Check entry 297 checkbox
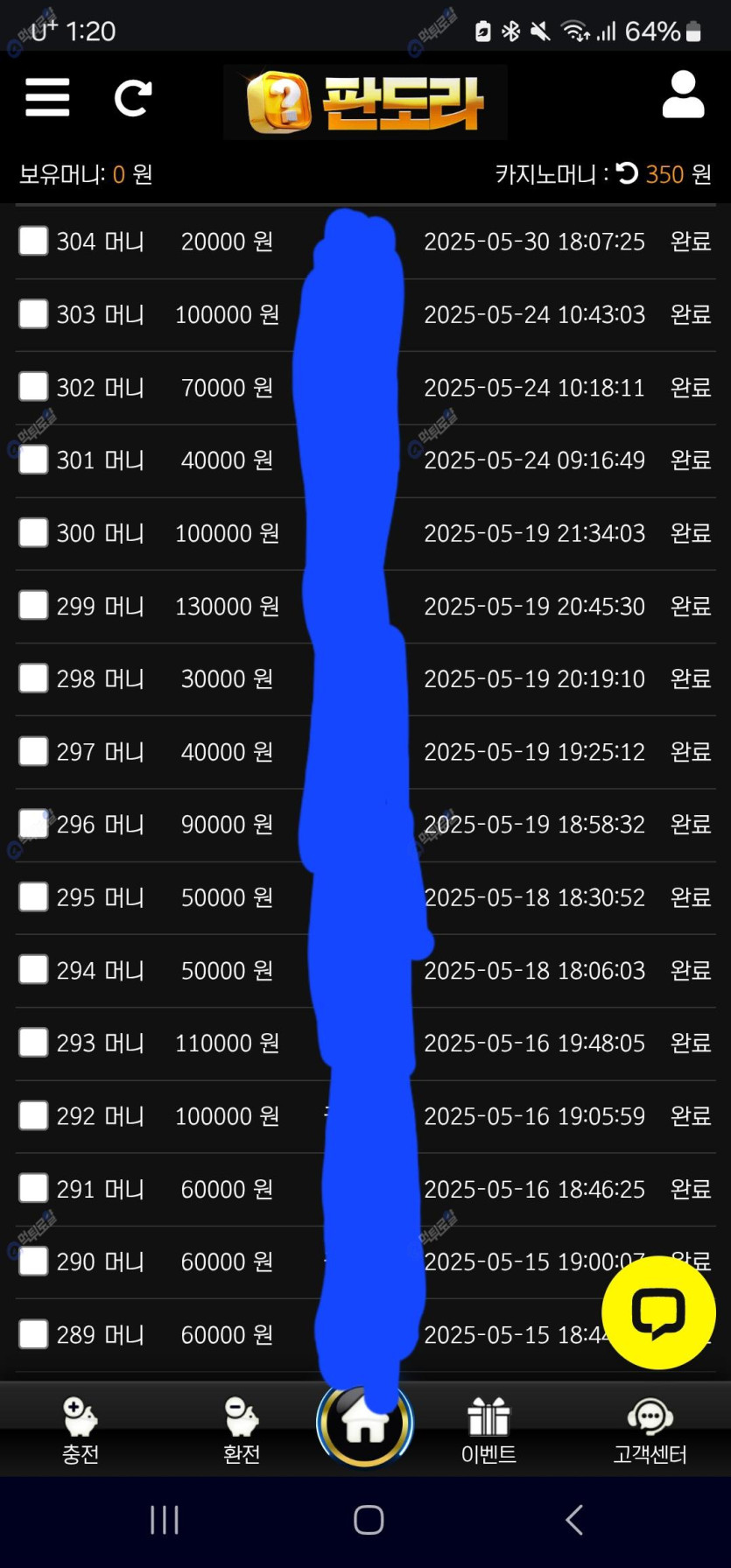731x1568 pixels. click(x=33, y=750)
